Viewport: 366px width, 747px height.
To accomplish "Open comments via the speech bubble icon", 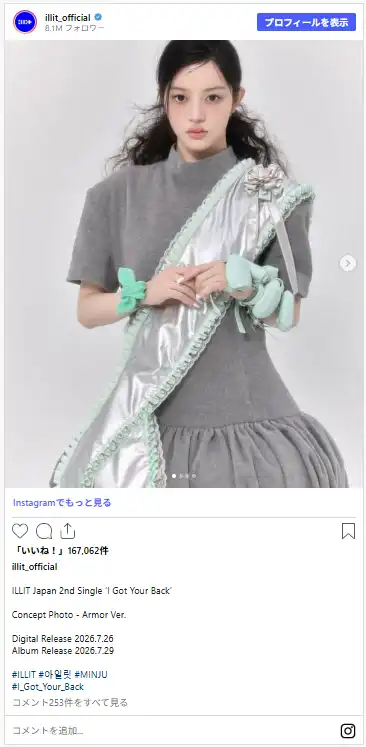I will point(44,531).
